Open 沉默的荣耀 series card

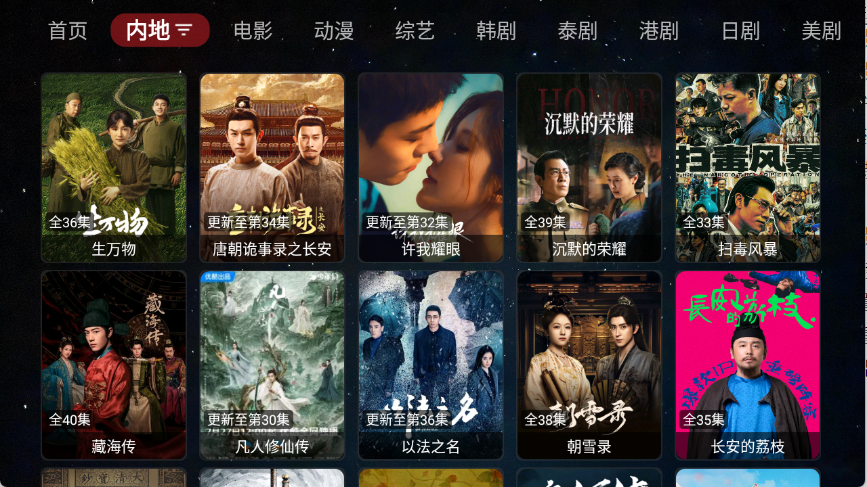(x=589, y=167)
